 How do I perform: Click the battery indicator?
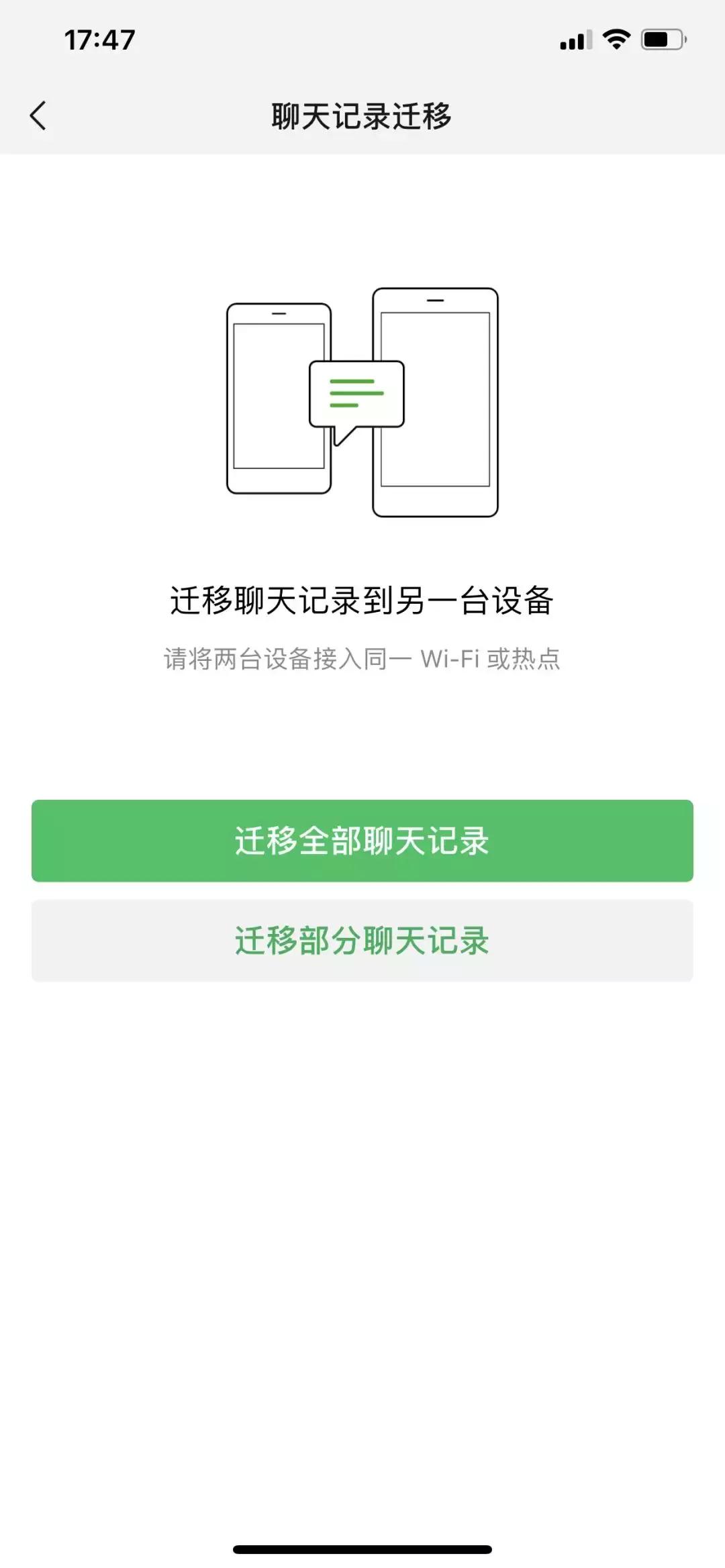point(659,40)
